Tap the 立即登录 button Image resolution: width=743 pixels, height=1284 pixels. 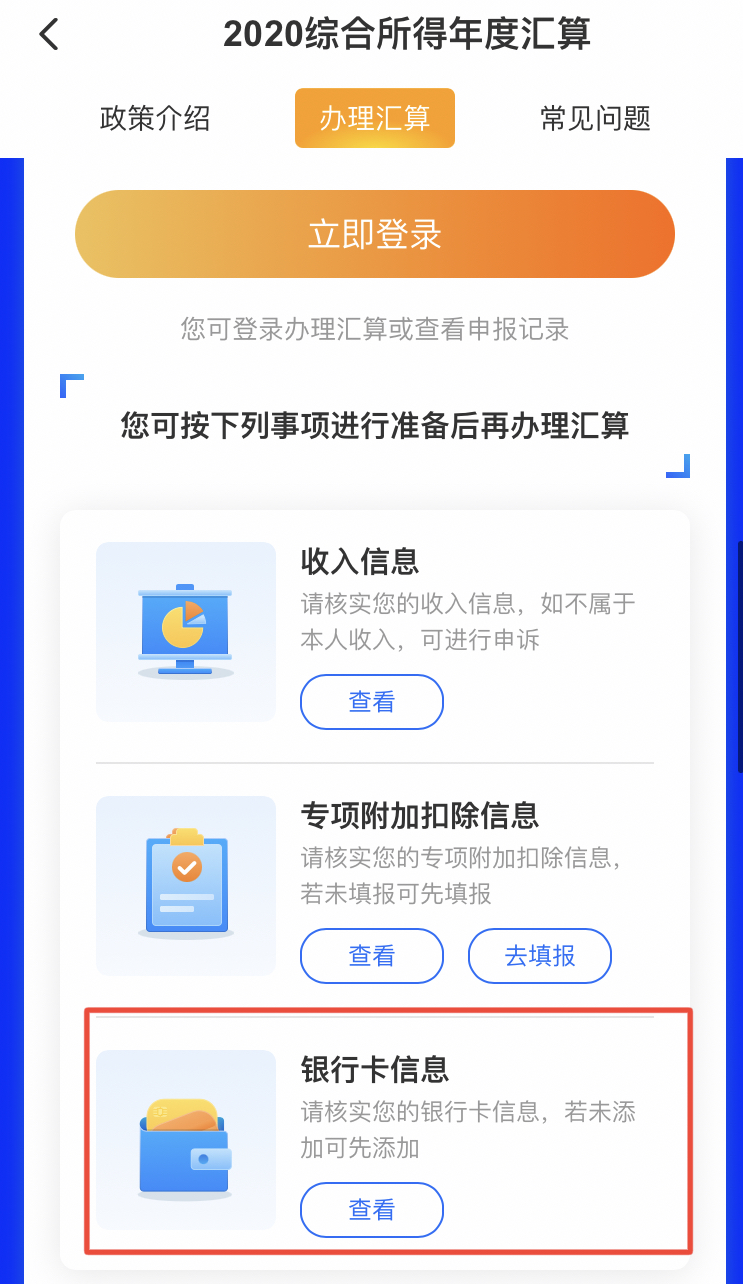click(374, 233)
